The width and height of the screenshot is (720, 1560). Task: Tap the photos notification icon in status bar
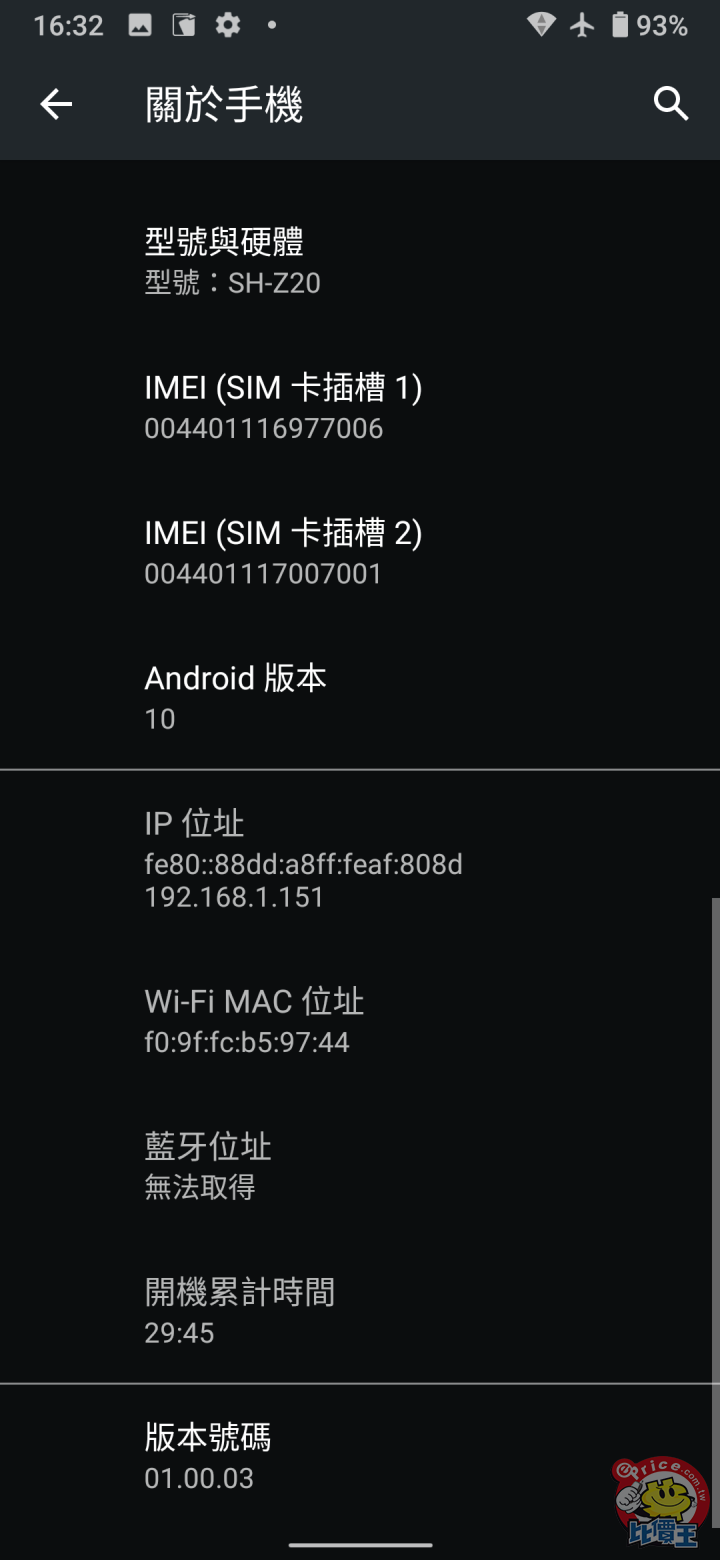[x=140, y=25]
